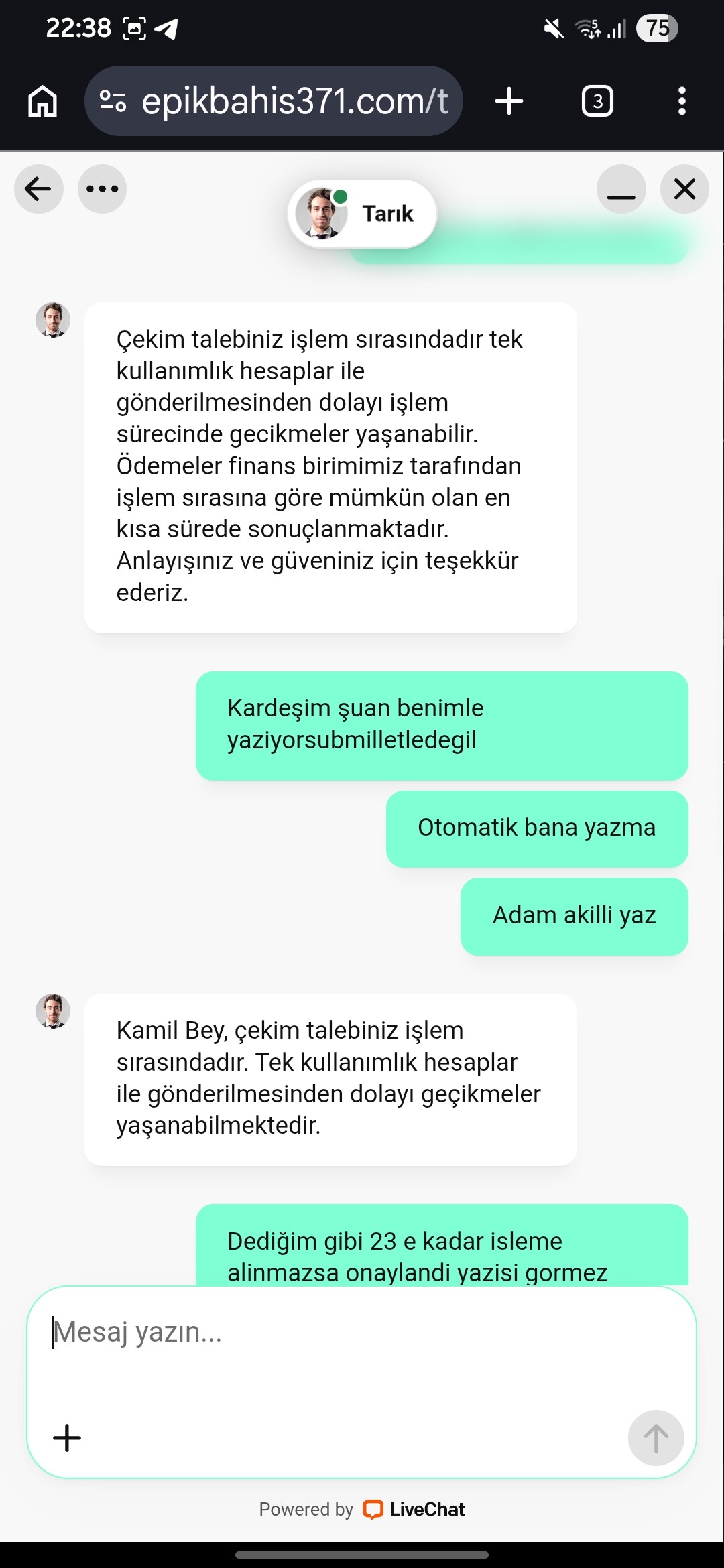Screen dimensions: 724x1568
Task: View site info icon in address bar
Action: tap(113, 101)
